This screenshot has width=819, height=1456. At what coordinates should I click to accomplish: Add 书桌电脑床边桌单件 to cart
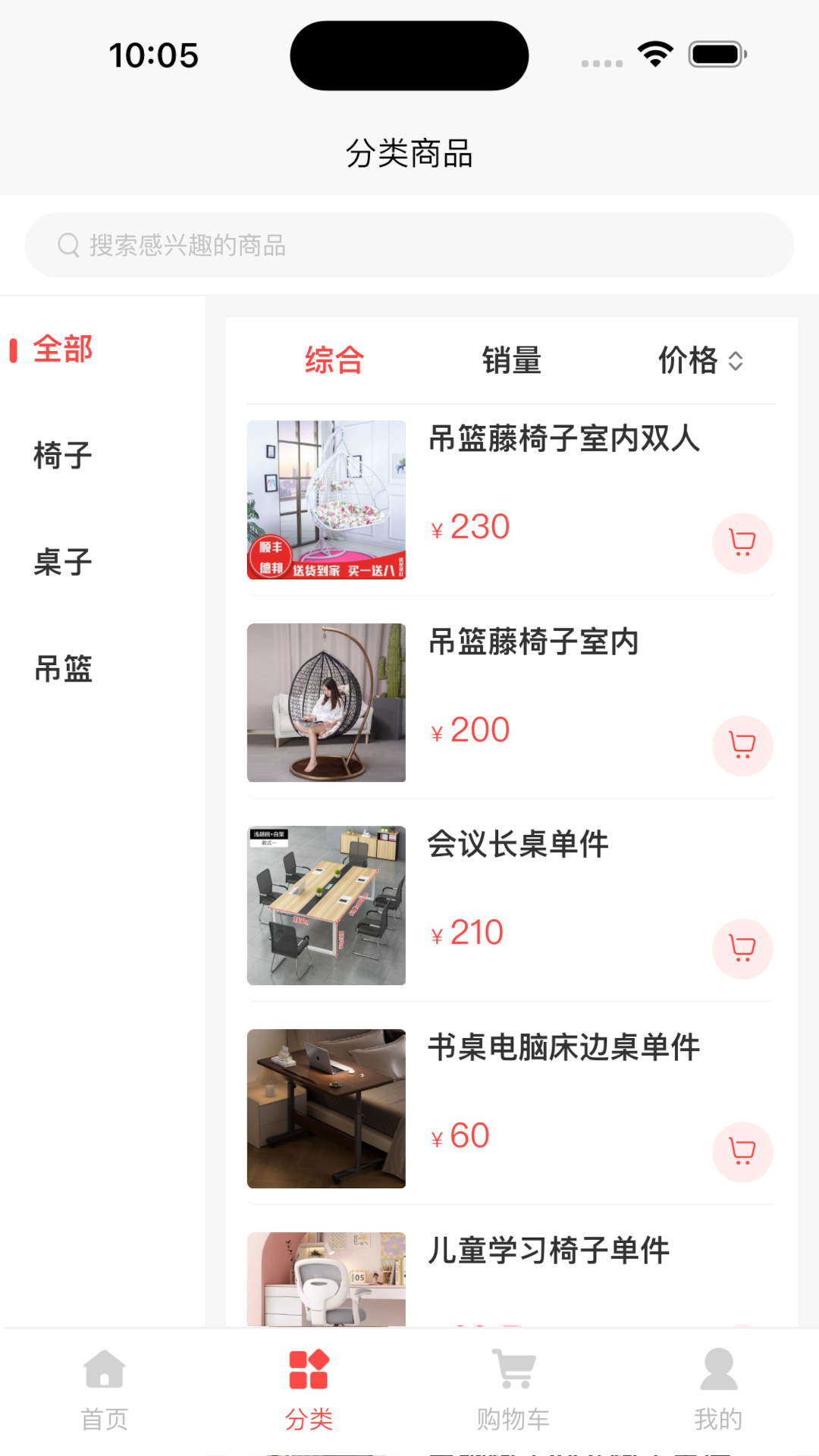742,1151
